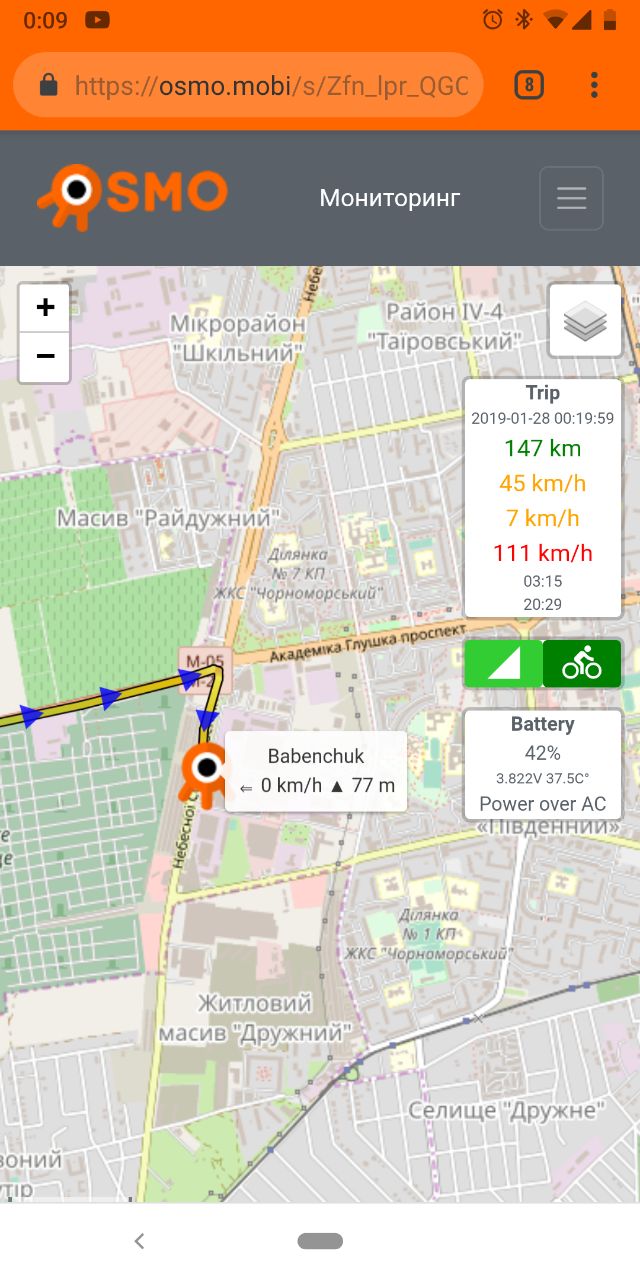Tap the OSMO logo link
640x1280 pixels.
coord(132,197)
